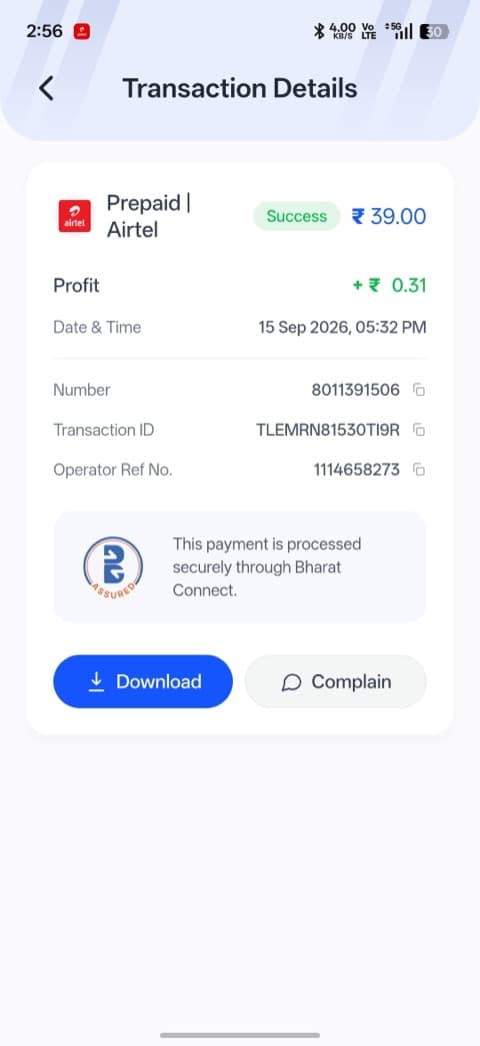The width and height of the screenshot is (480, 1046).
Task: Copy the Transaction ID
Action: [x=419, y=430]
